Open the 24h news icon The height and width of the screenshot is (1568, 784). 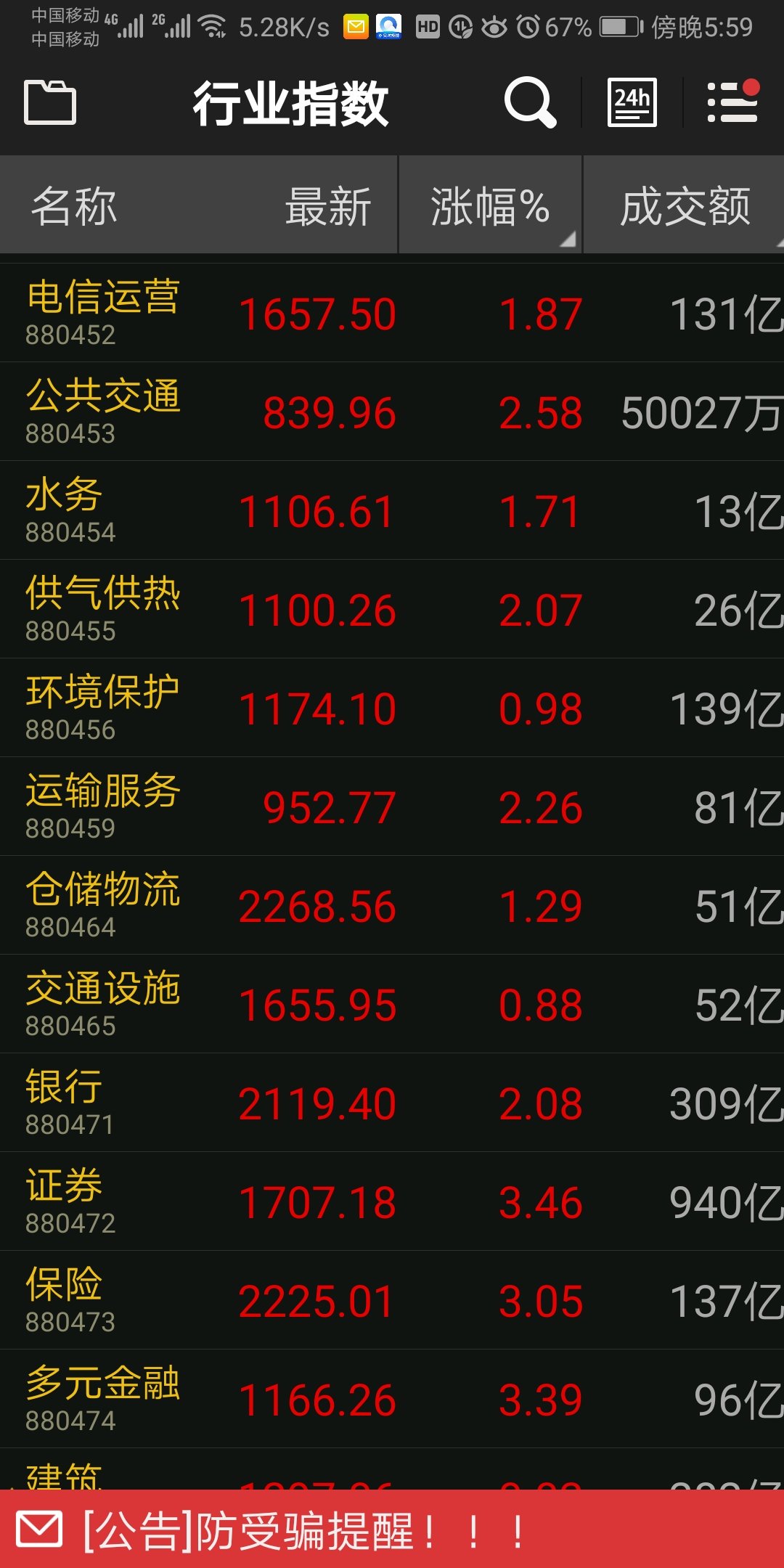pyautogui.click(x=632, y=102)
